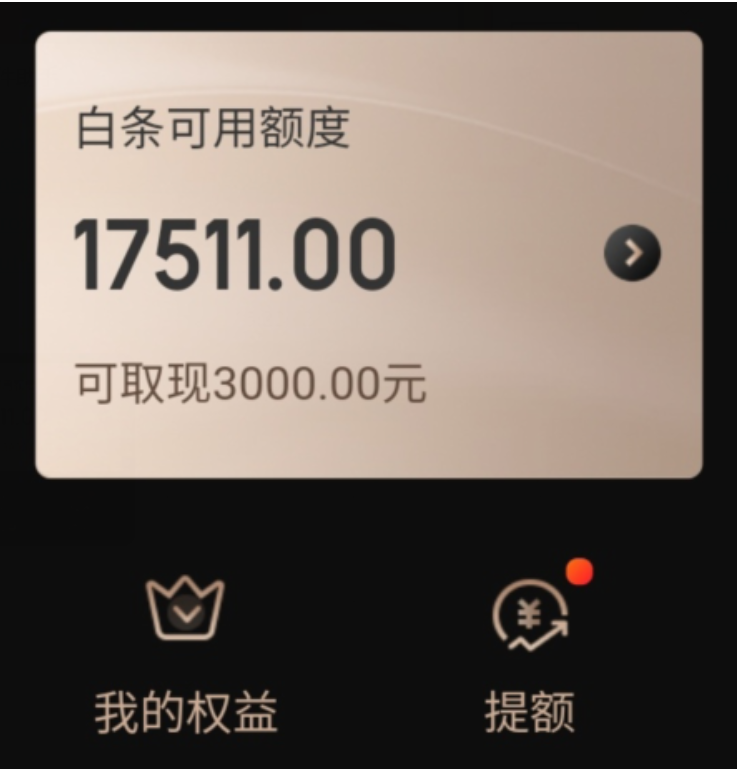This screenshot has height=769, width=738.
Task: Tap the 提额 text label
Action: (x=528, y=710)
